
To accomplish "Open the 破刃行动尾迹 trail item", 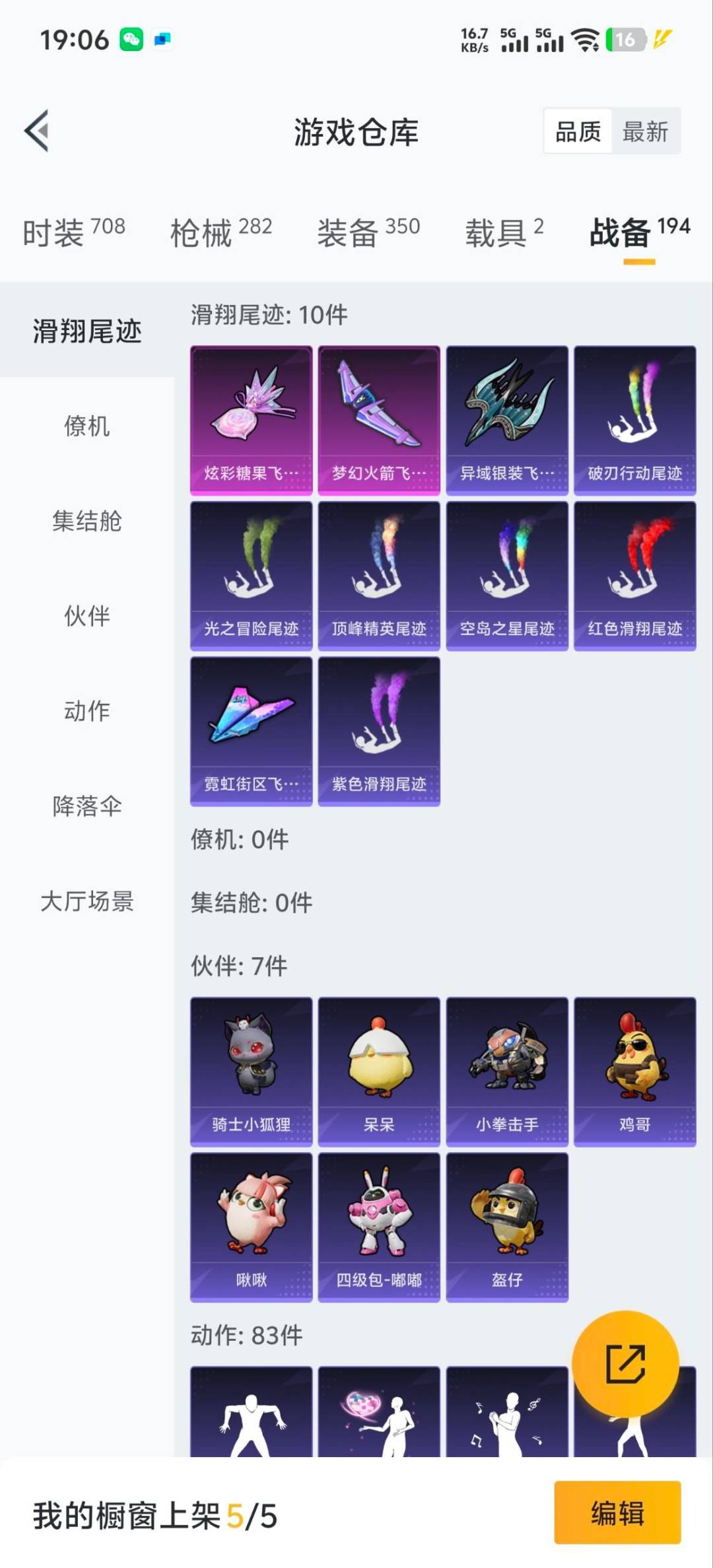I will 635,417.
